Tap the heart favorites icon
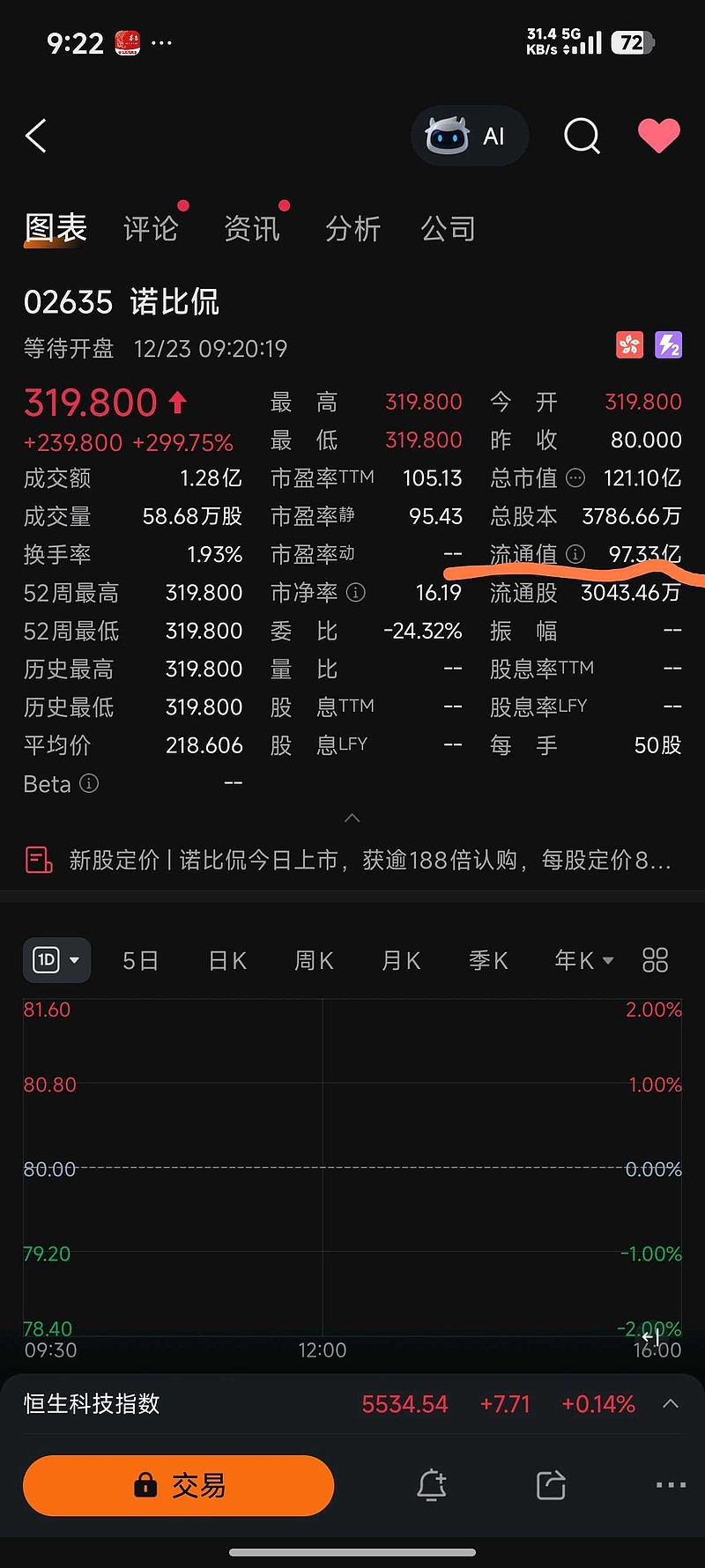 coord(659,136)
